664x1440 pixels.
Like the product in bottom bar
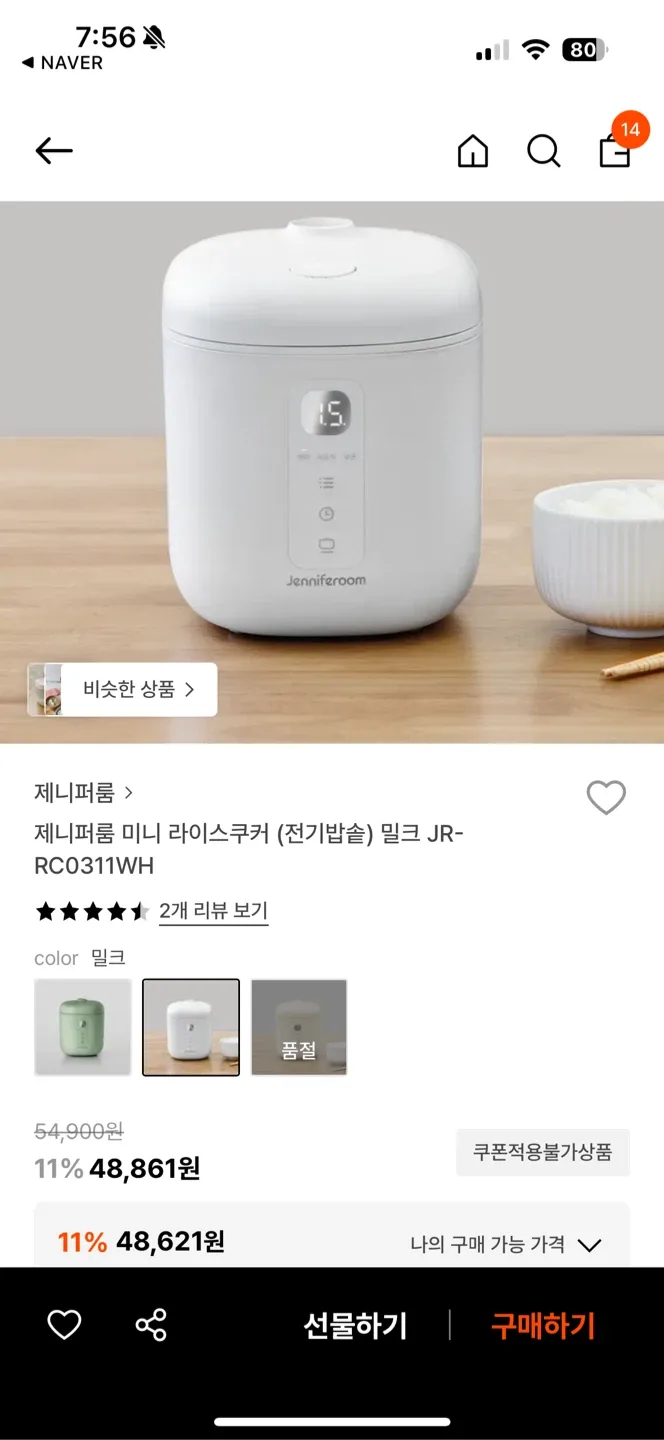64,1325
